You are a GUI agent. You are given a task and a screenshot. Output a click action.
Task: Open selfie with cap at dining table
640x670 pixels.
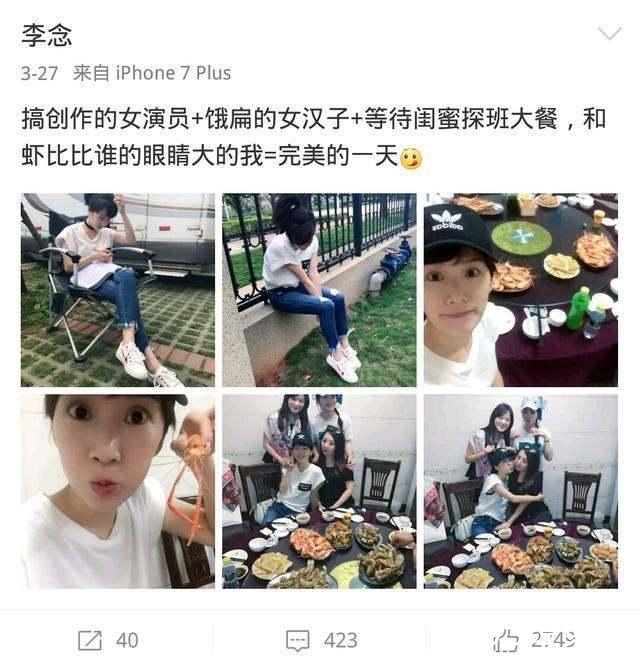[520, 290]
